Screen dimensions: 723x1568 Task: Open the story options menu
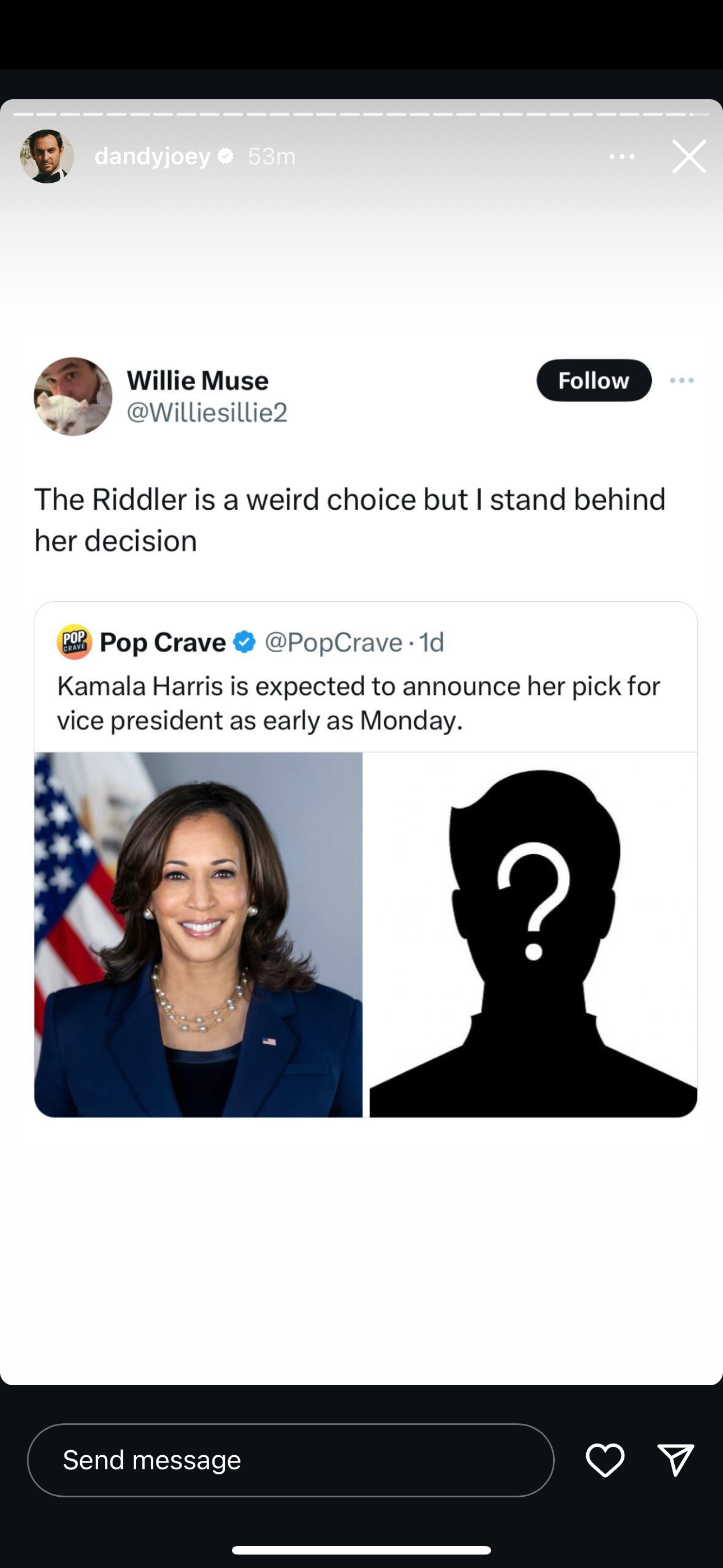click(x=622, y=156)
